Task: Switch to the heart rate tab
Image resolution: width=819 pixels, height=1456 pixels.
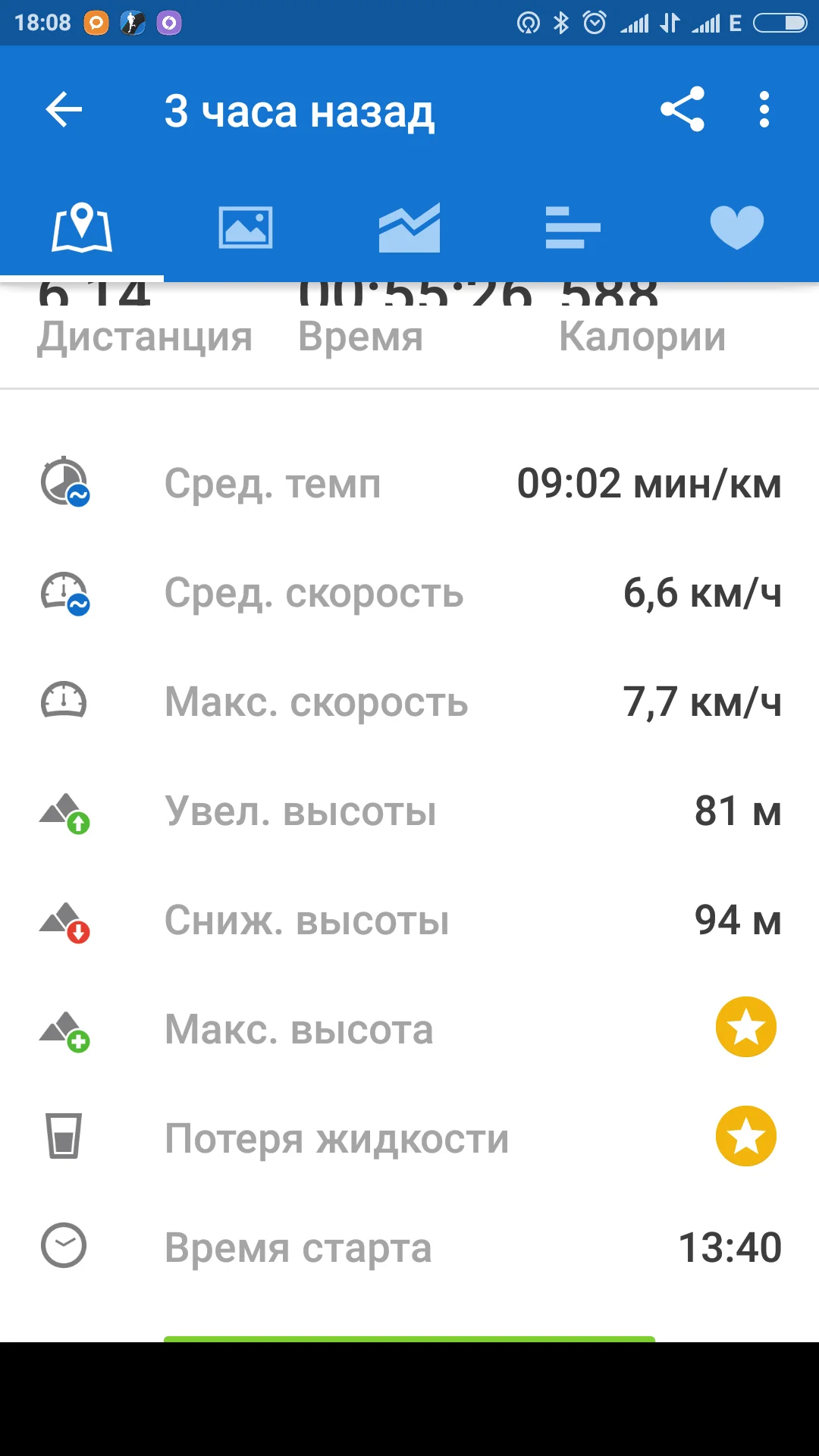Action: point(736,227)
